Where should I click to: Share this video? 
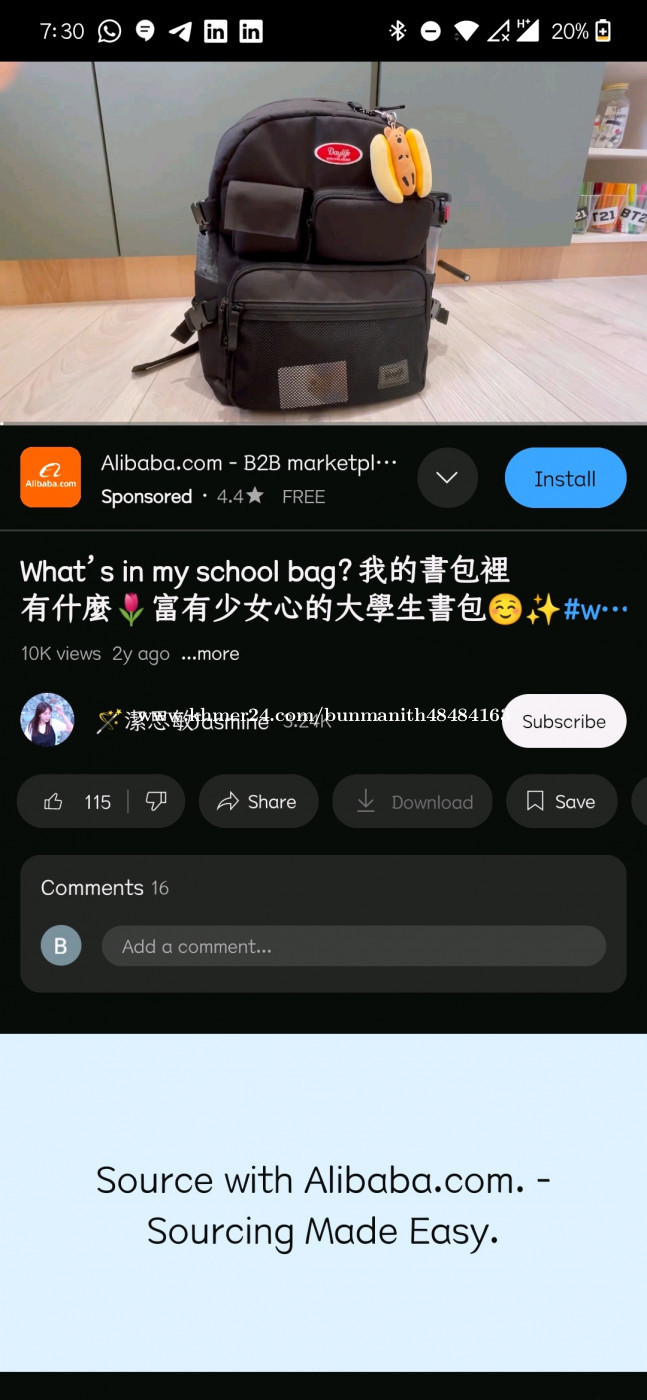click(258, 802)
